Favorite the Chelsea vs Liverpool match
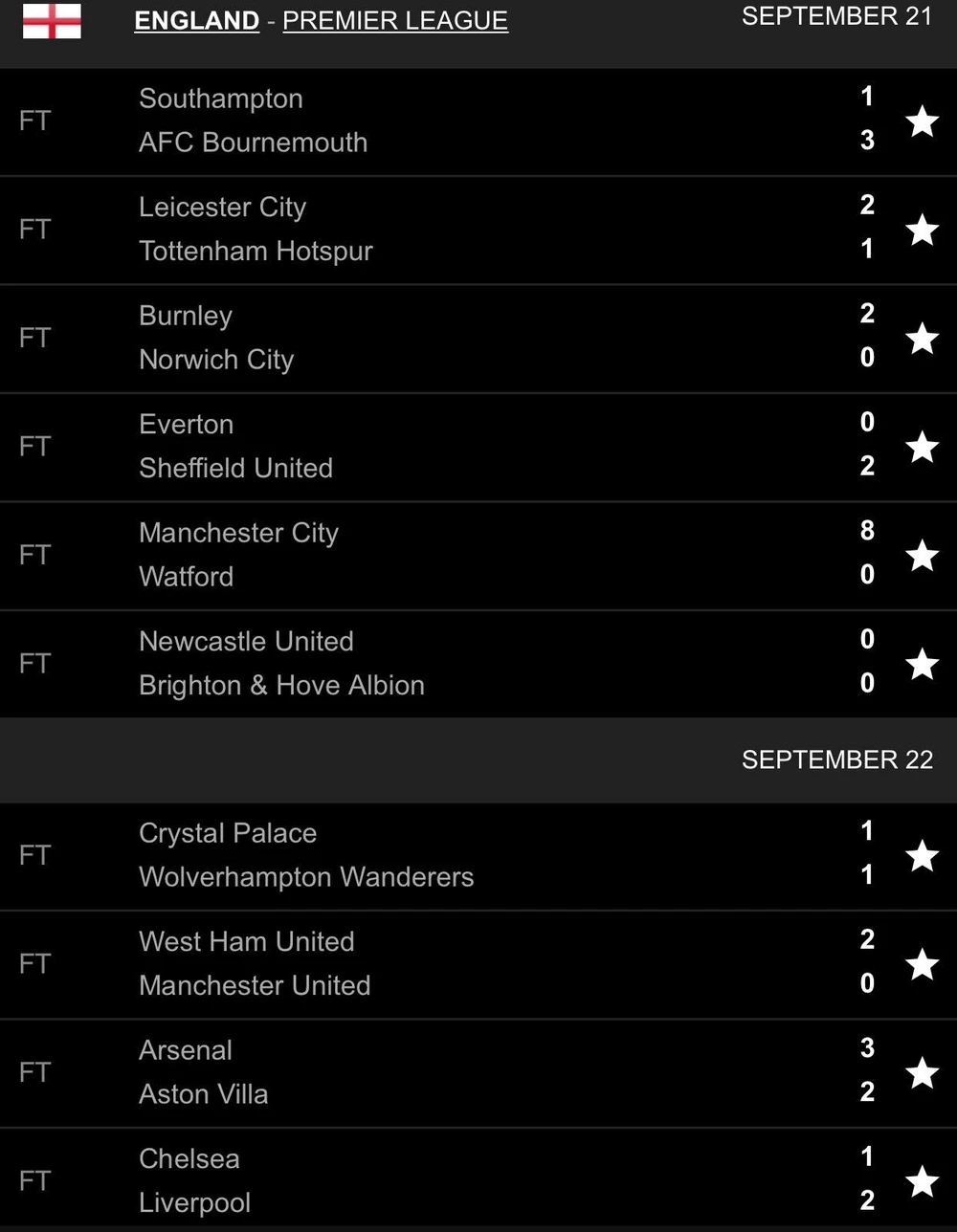This screenshot has height=1232, width=957. [x=922, y=1181]
